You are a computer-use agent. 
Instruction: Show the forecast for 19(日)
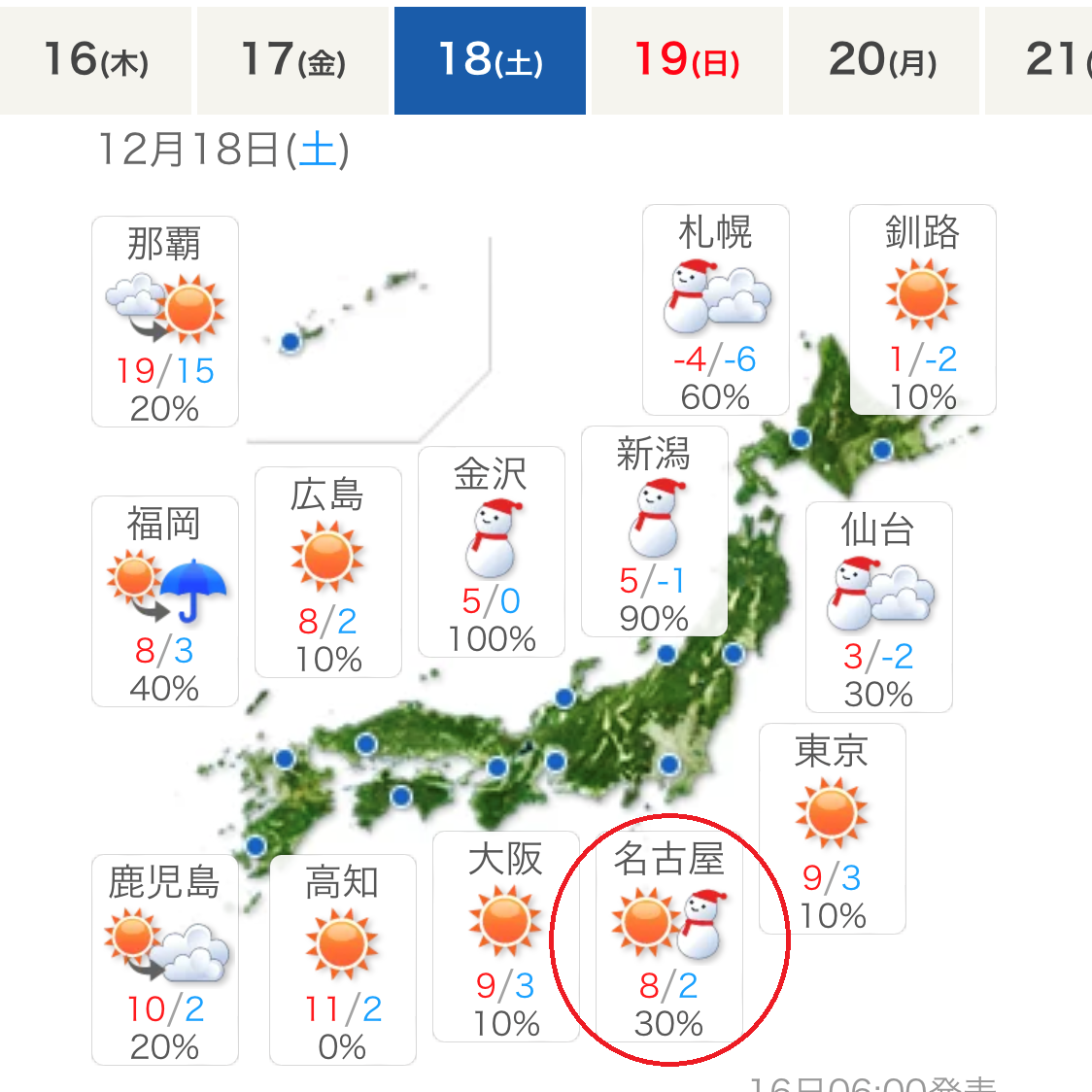[687, 60]
